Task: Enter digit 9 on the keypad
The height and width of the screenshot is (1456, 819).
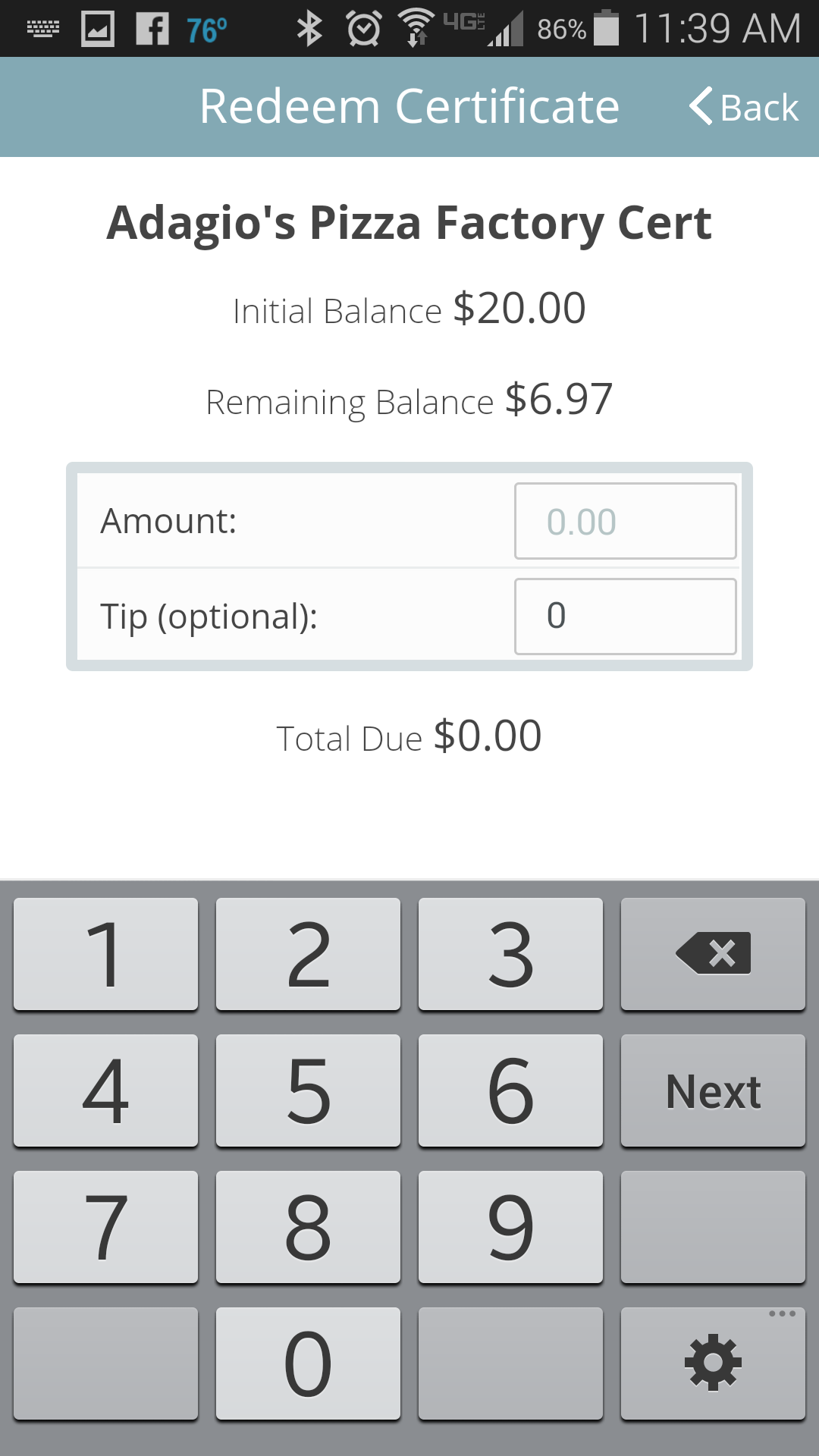Action: coord(510,1227)
